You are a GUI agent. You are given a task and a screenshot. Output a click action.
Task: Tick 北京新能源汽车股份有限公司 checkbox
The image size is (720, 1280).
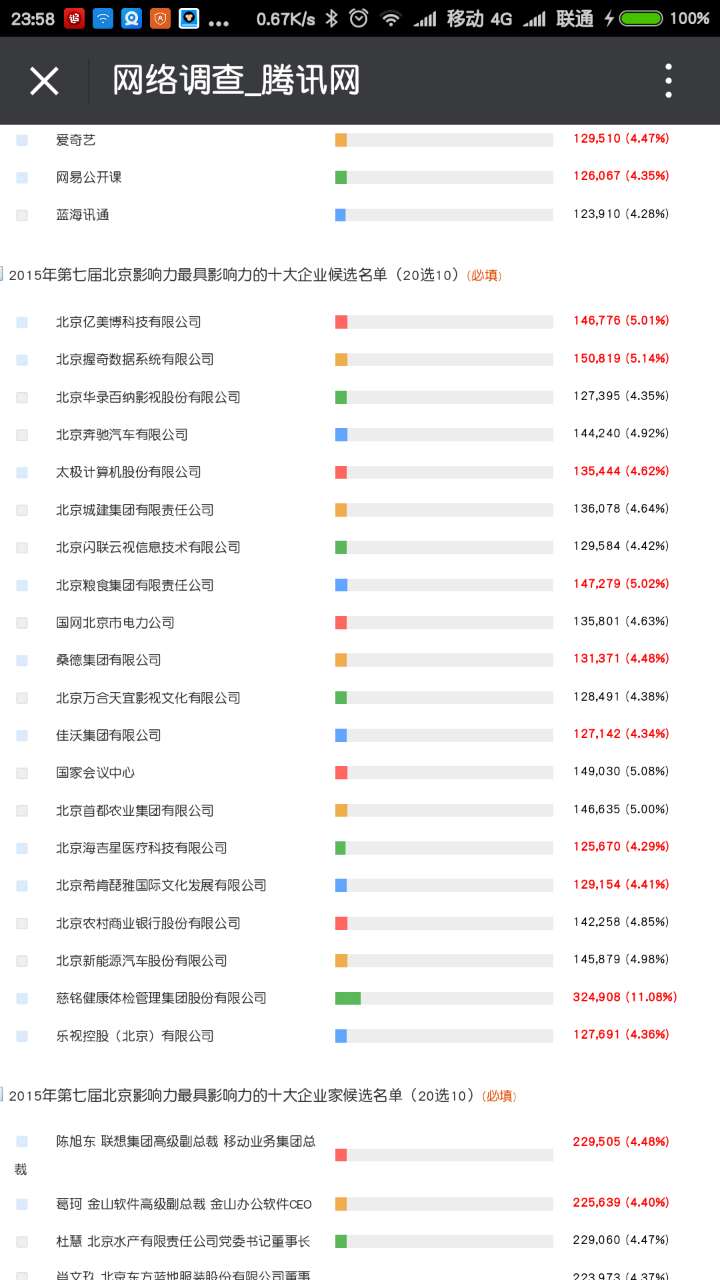coord(22,961)
